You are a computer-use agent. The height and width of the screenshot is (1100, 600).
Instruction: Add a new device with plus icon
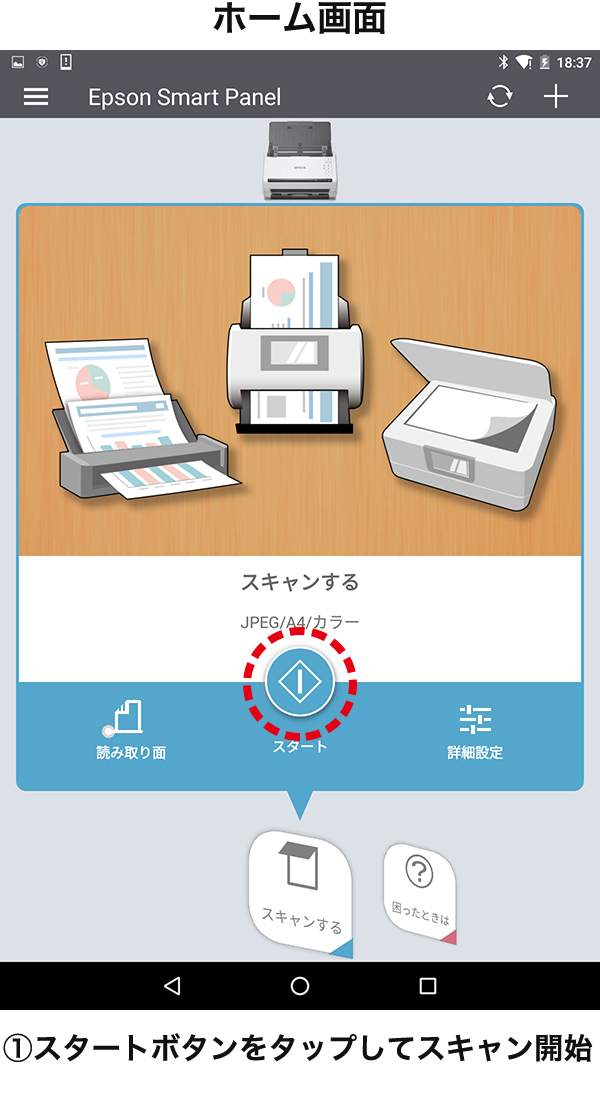point(555,97)
